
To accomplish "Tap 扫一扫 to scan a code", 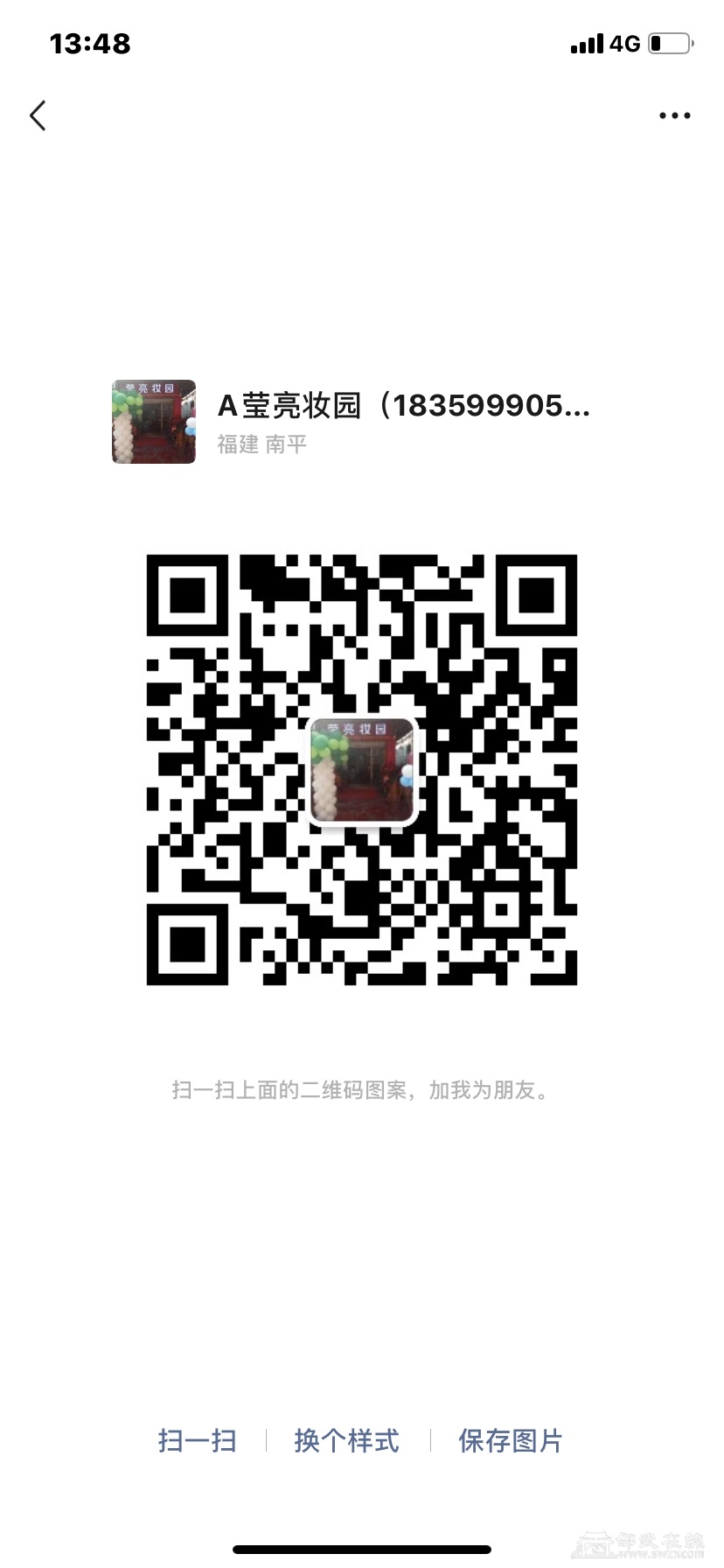I will click(x=198, y=1440).
